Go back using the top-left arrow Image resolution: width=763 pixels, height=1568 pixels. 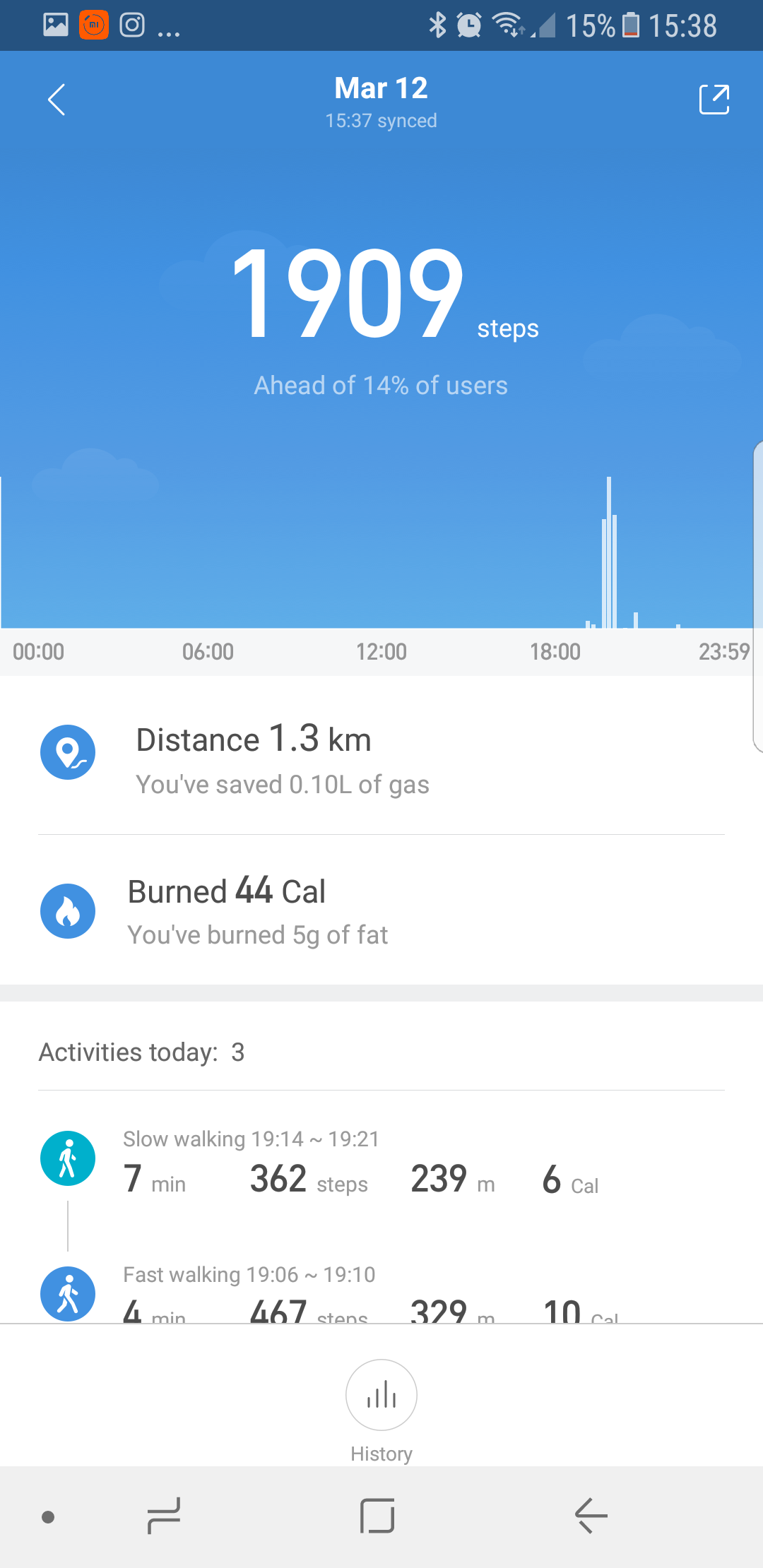point(57,100)
